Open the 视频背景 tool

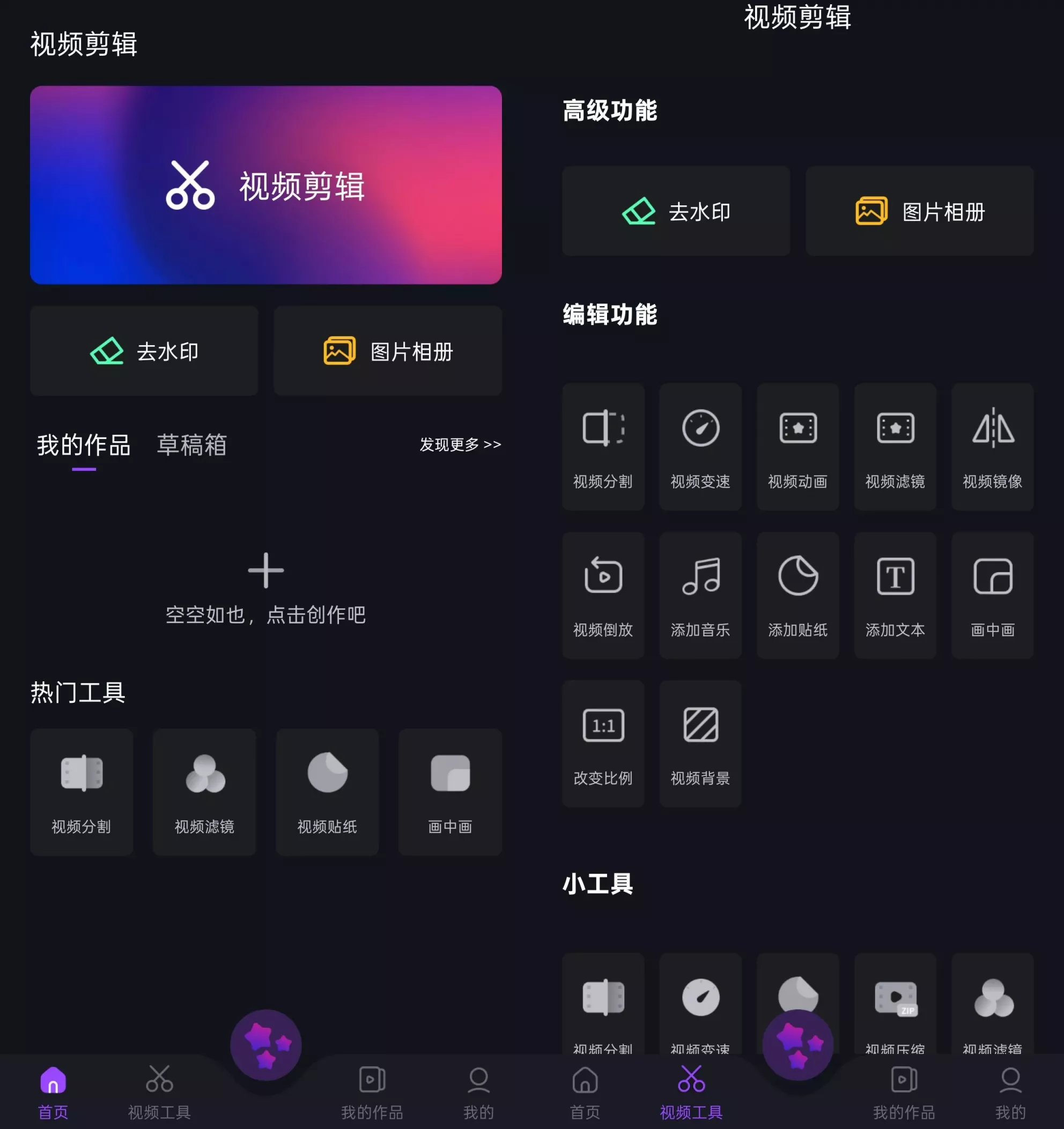700,743
